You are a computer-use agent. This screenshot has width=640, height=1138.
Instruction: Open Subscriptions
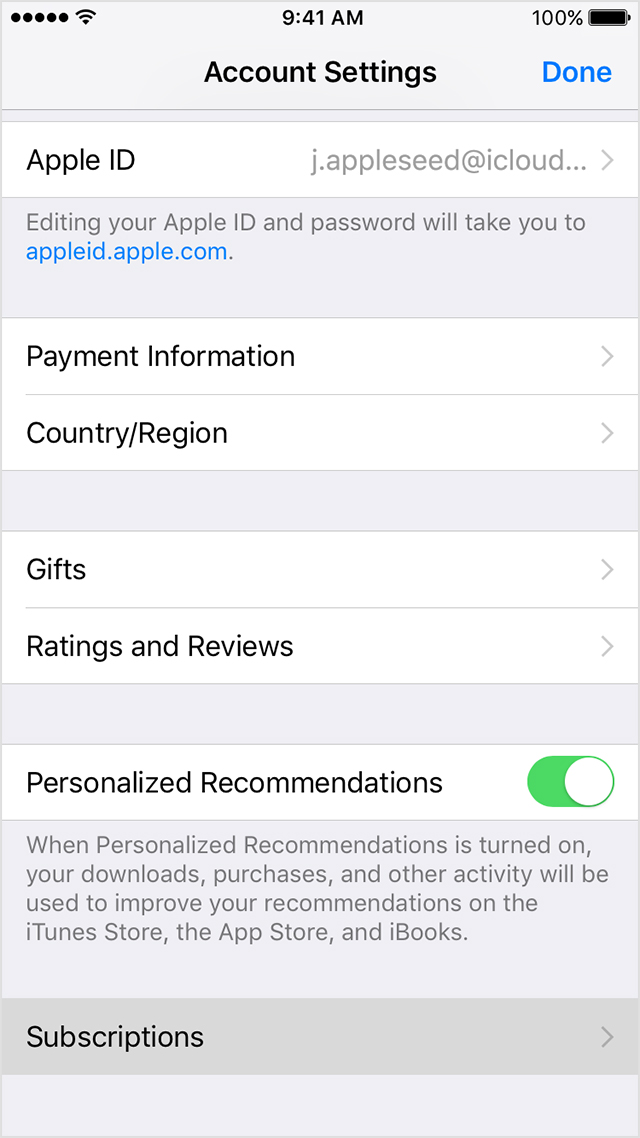(x=320, y=1037)
